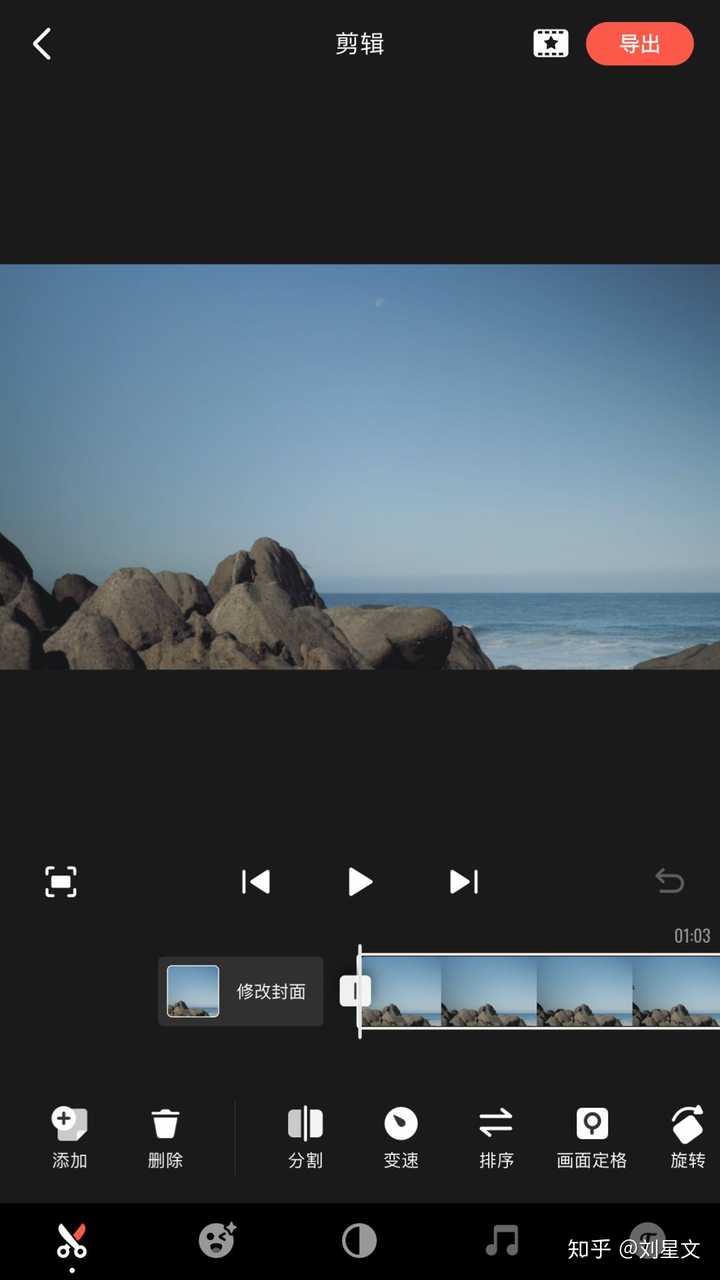Toggle fullscreen preview icon
The image size is (720, 1280).
[61, 881]
